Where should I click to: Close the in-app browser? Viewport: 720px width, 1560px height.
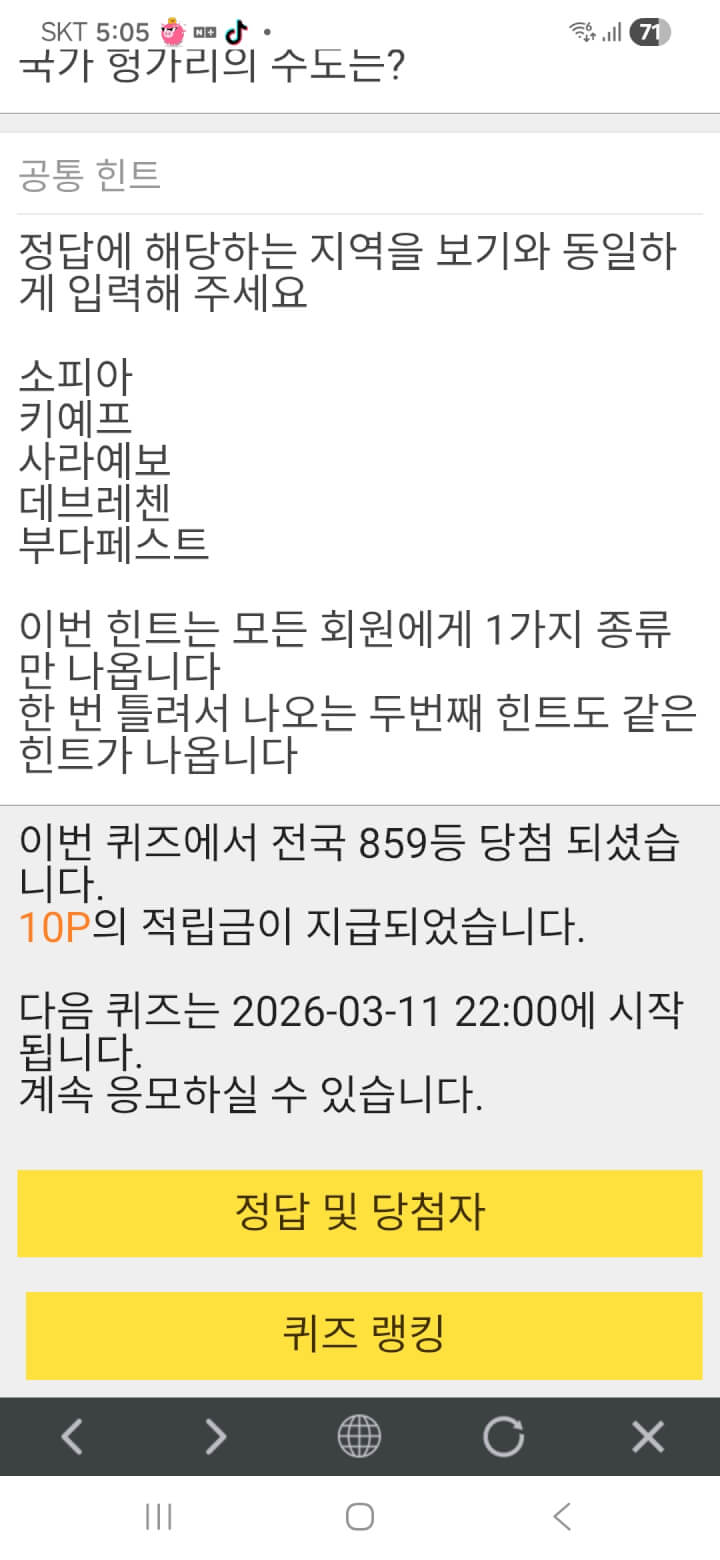pyautogui.click(x=648, y=1437)
